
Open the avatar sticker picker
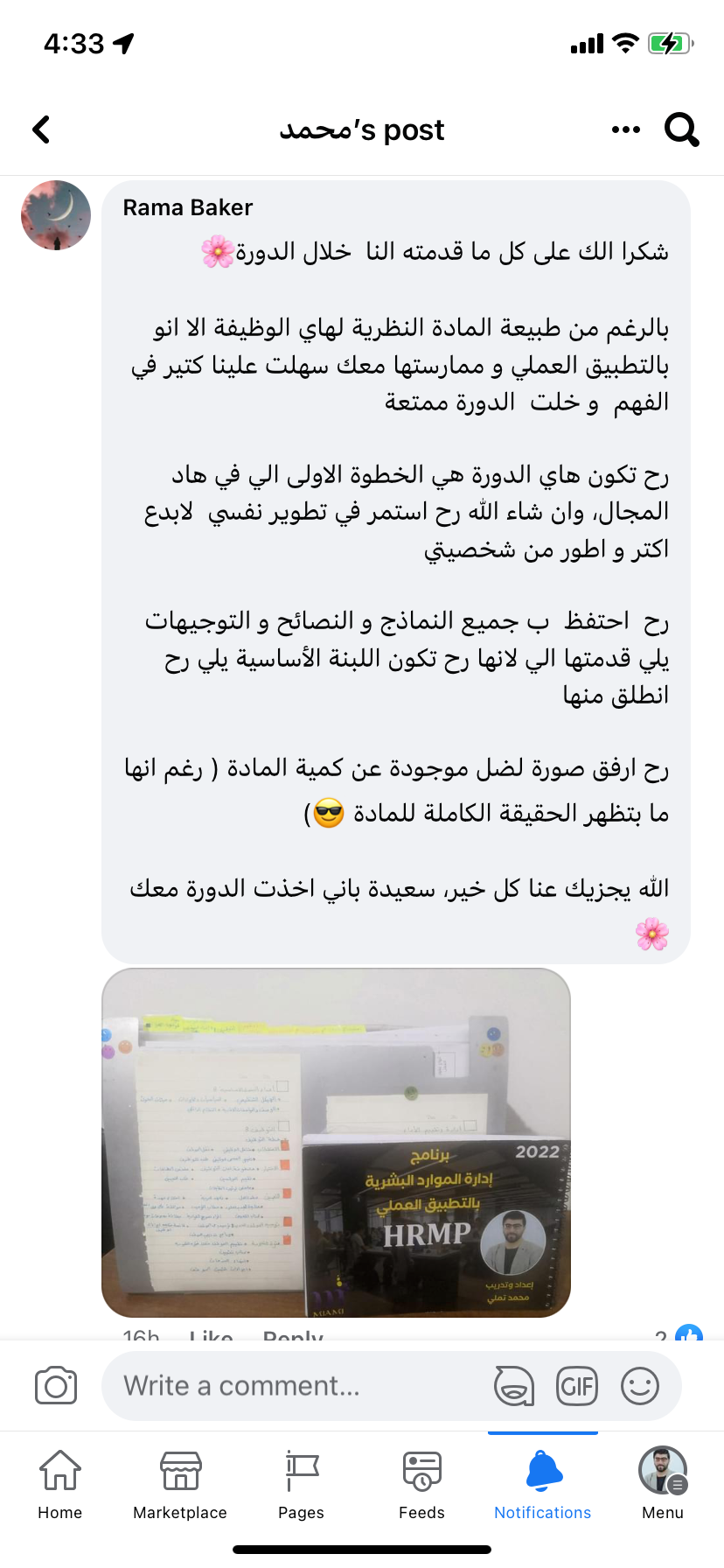513,1386
